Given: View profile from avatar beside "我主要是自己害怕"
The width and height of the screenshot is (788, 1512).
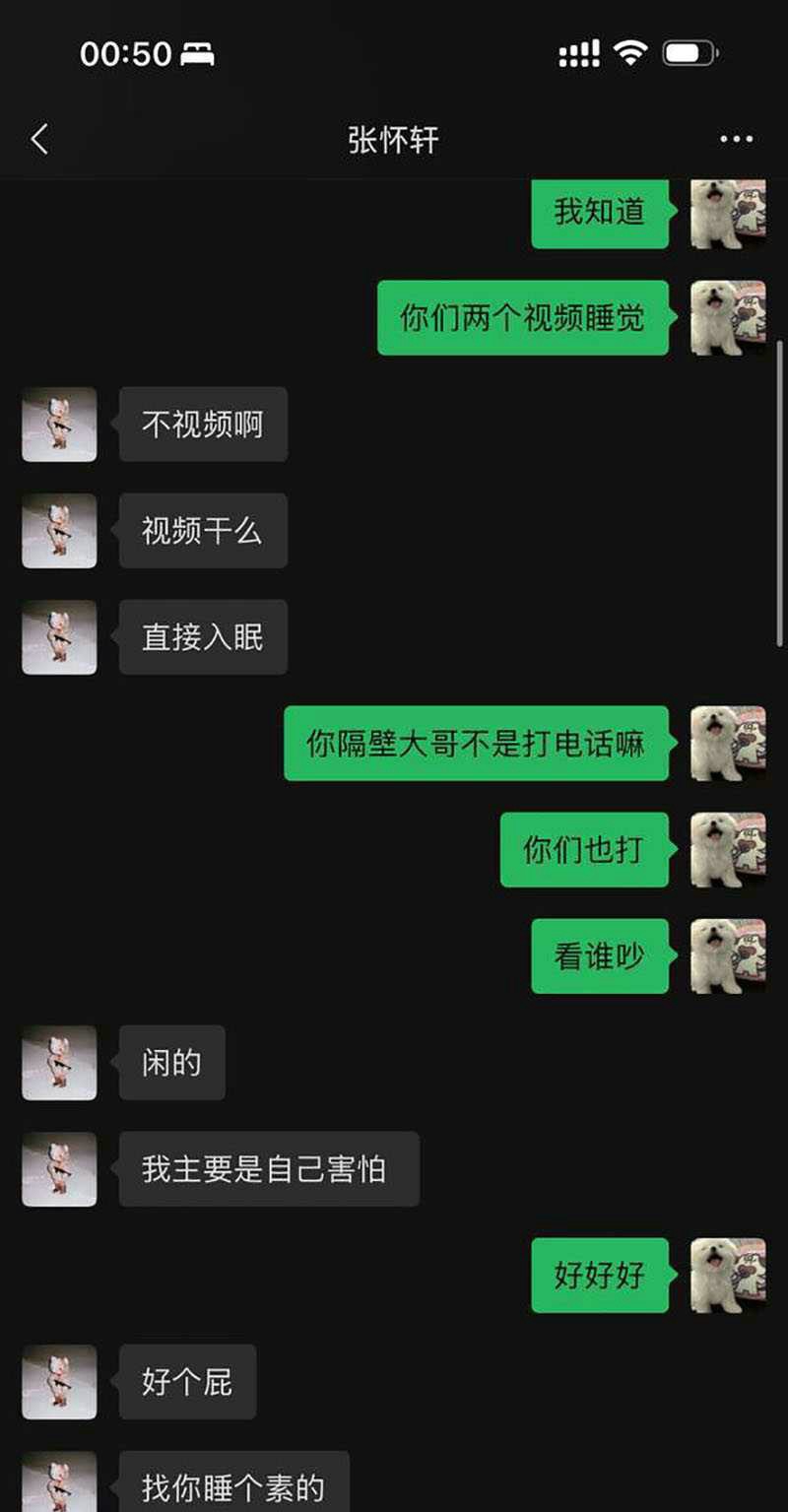Looking at the screenshot, I should pyautogui.click(x=59, y=1169).
